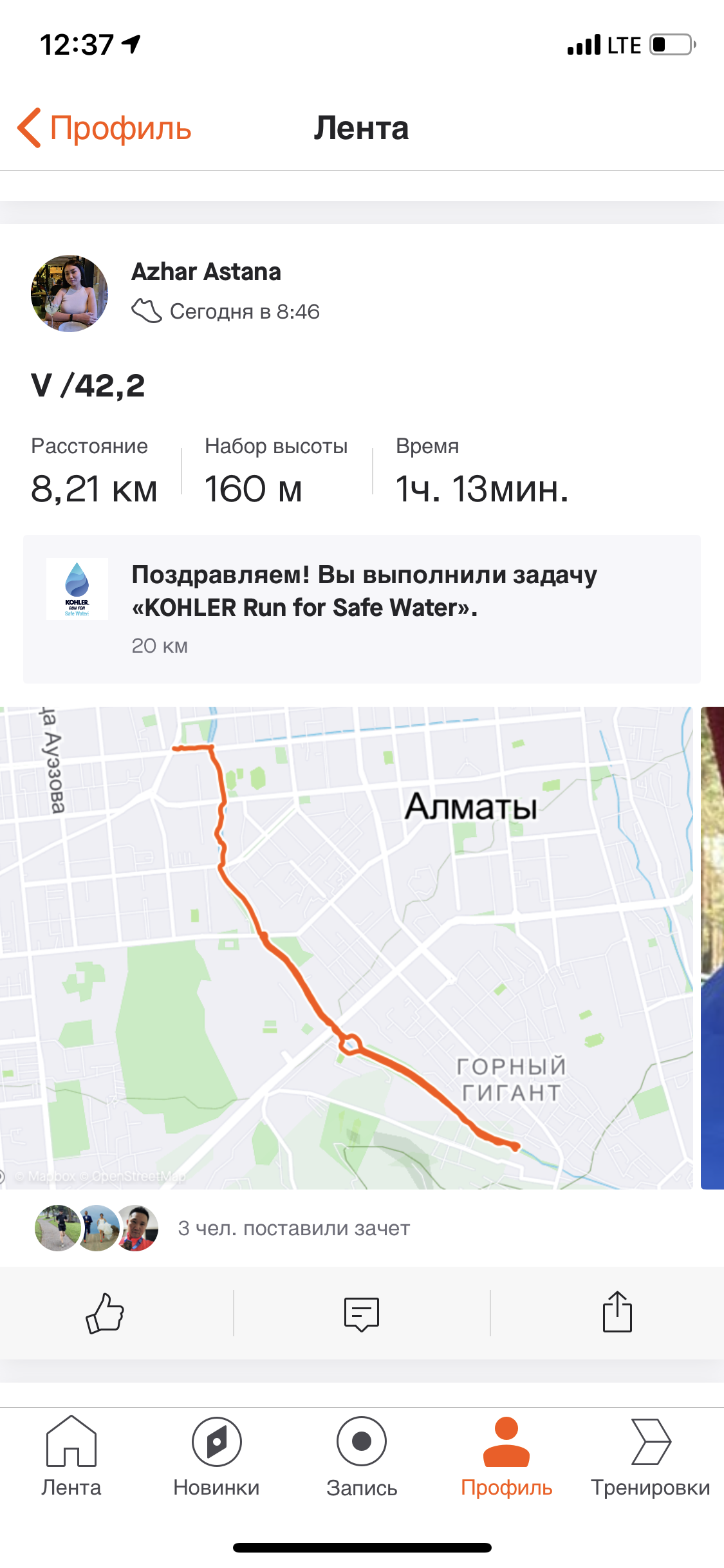Viewport: 724px width, 1568px height.
Task: Go back to Профиль
Action: pyautogui.click(x=104, y=128)
